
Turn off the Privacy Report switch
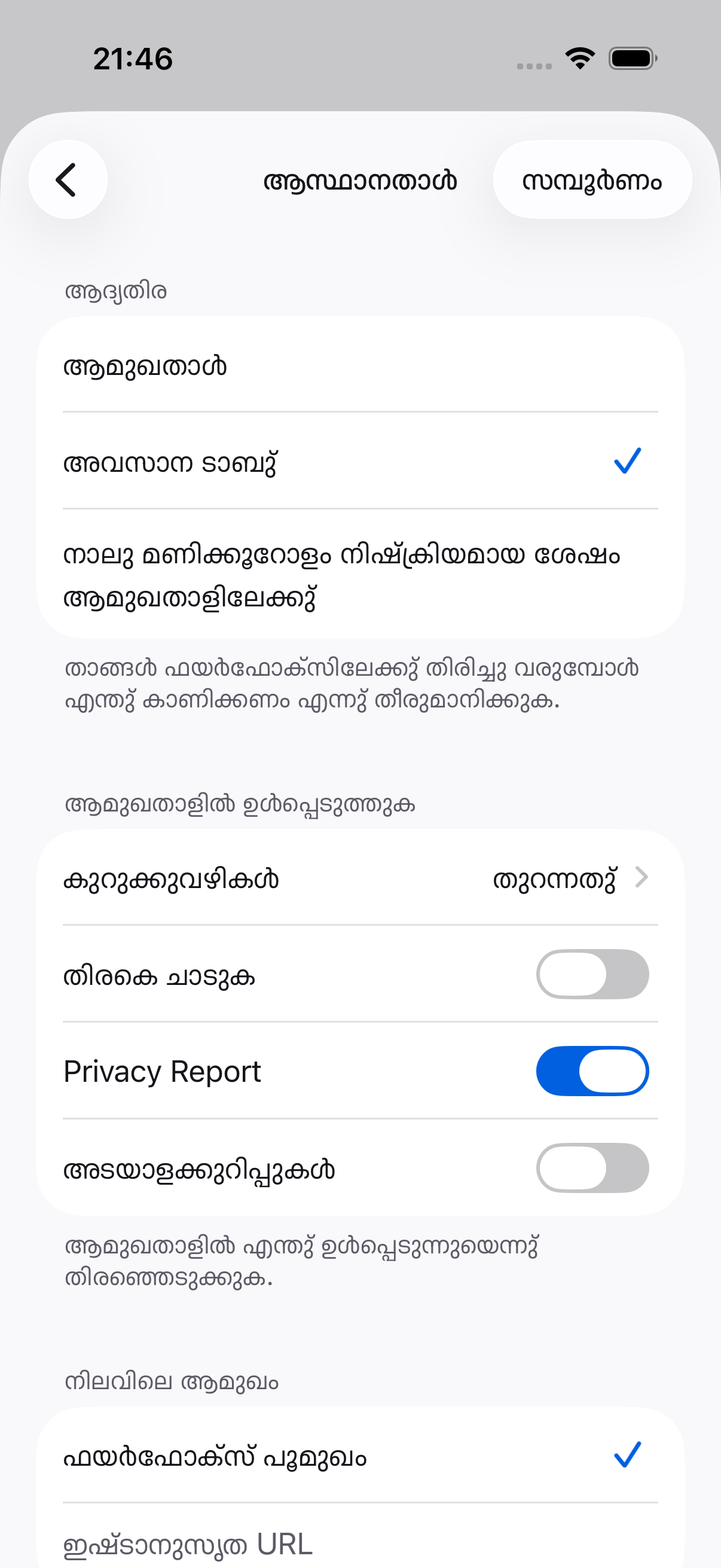pyautogui.click(x=592, y=1070)
